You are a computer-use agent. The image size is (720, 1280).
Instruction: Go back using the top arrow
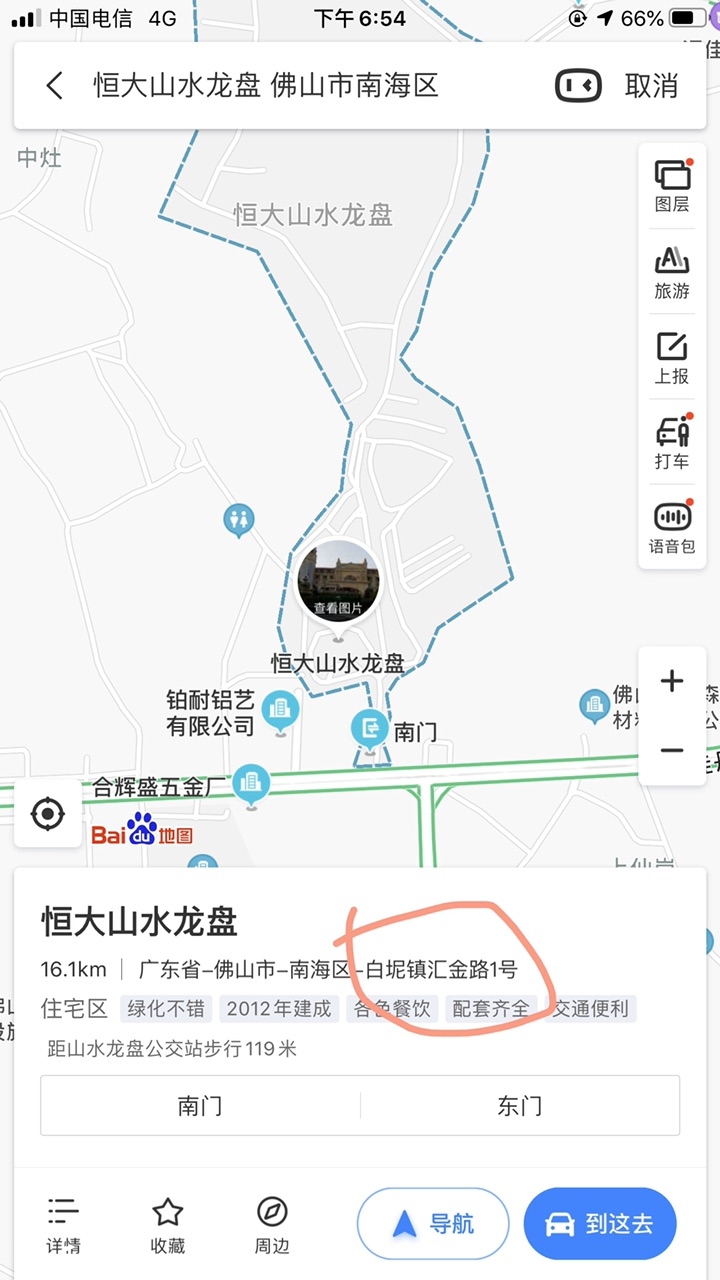click(x=55, y=86)
